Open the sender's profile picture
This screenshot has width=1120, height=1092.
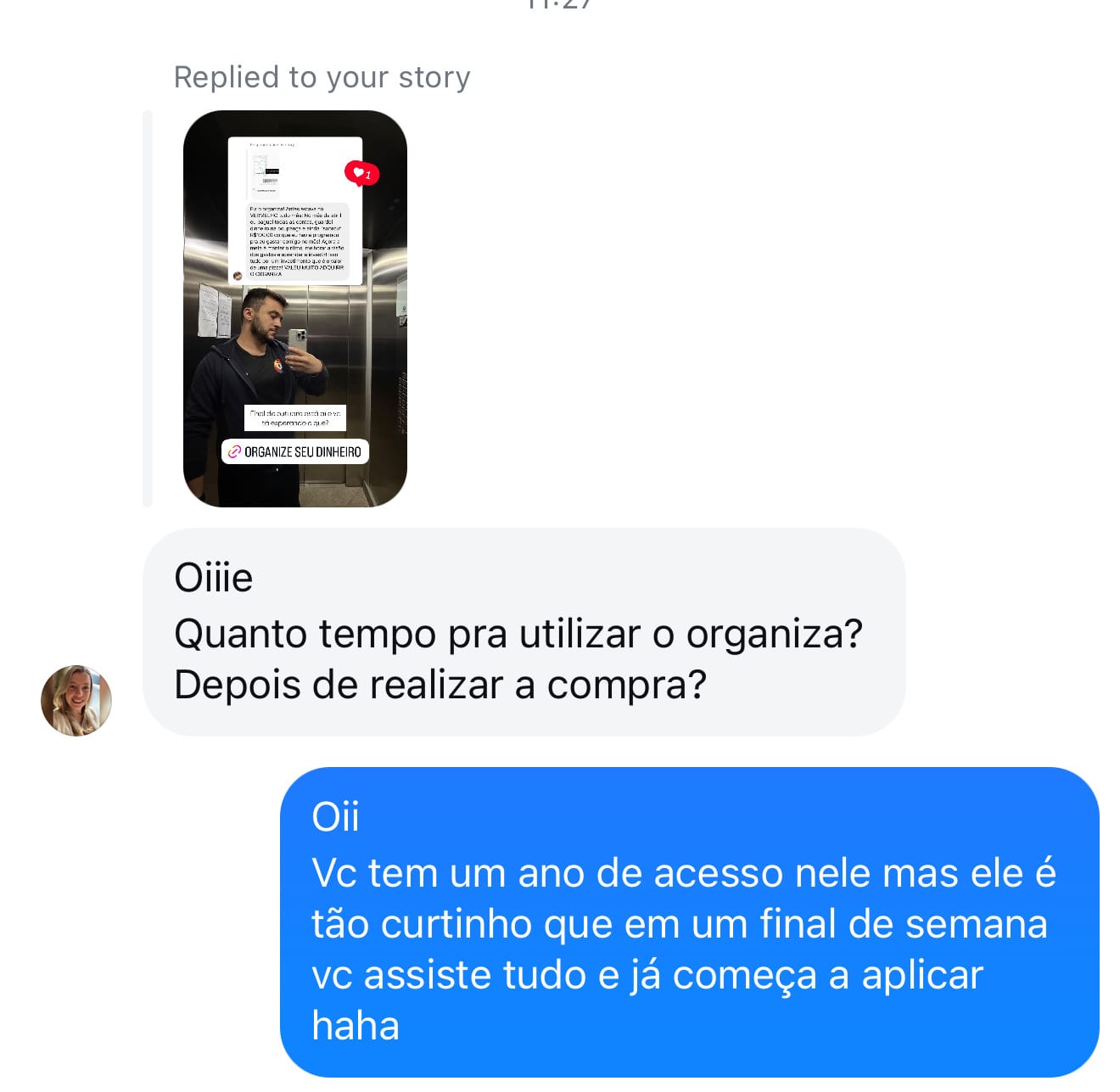point(76,701)
